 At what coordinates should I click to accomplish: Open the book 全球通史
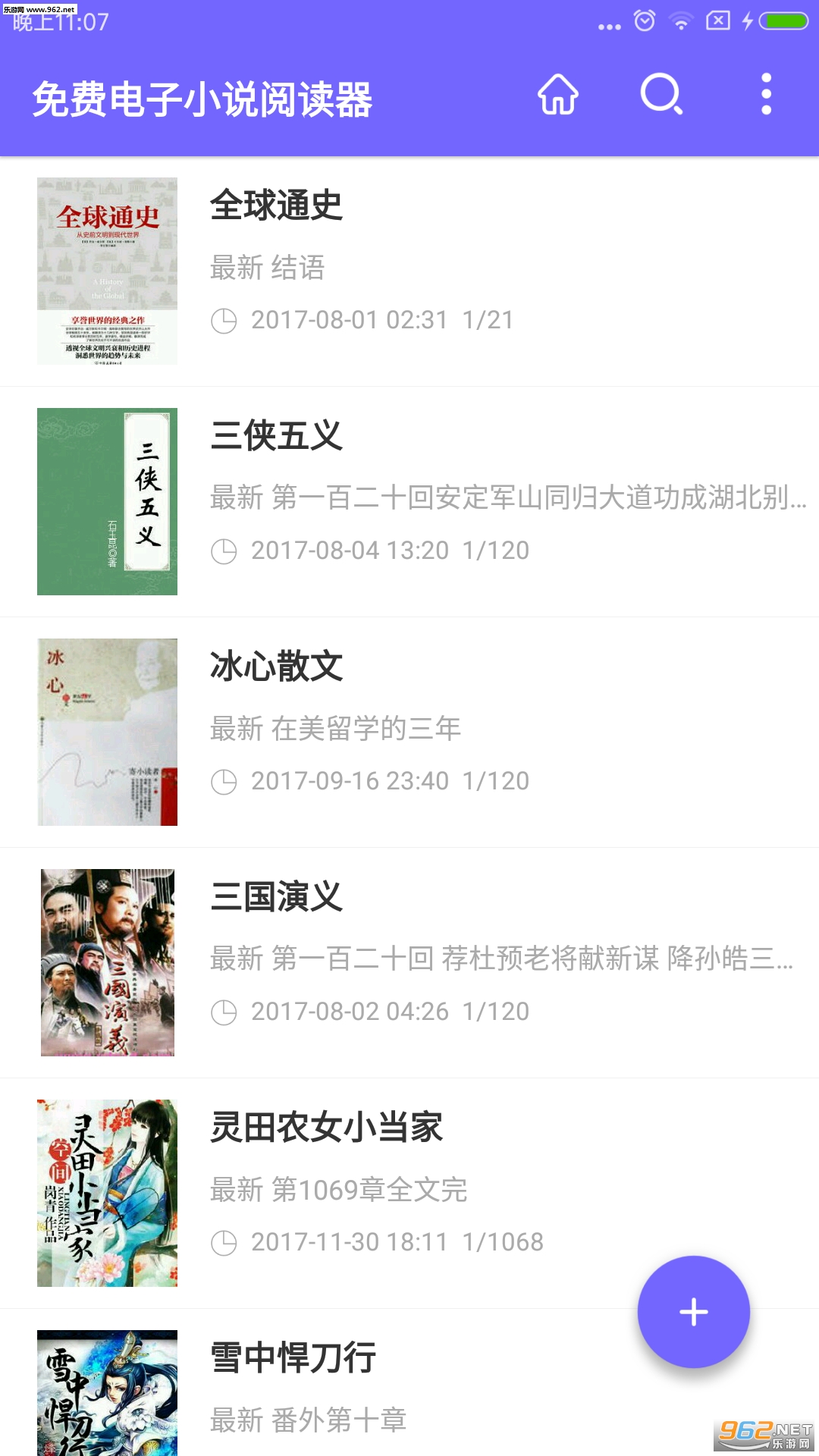409,271
